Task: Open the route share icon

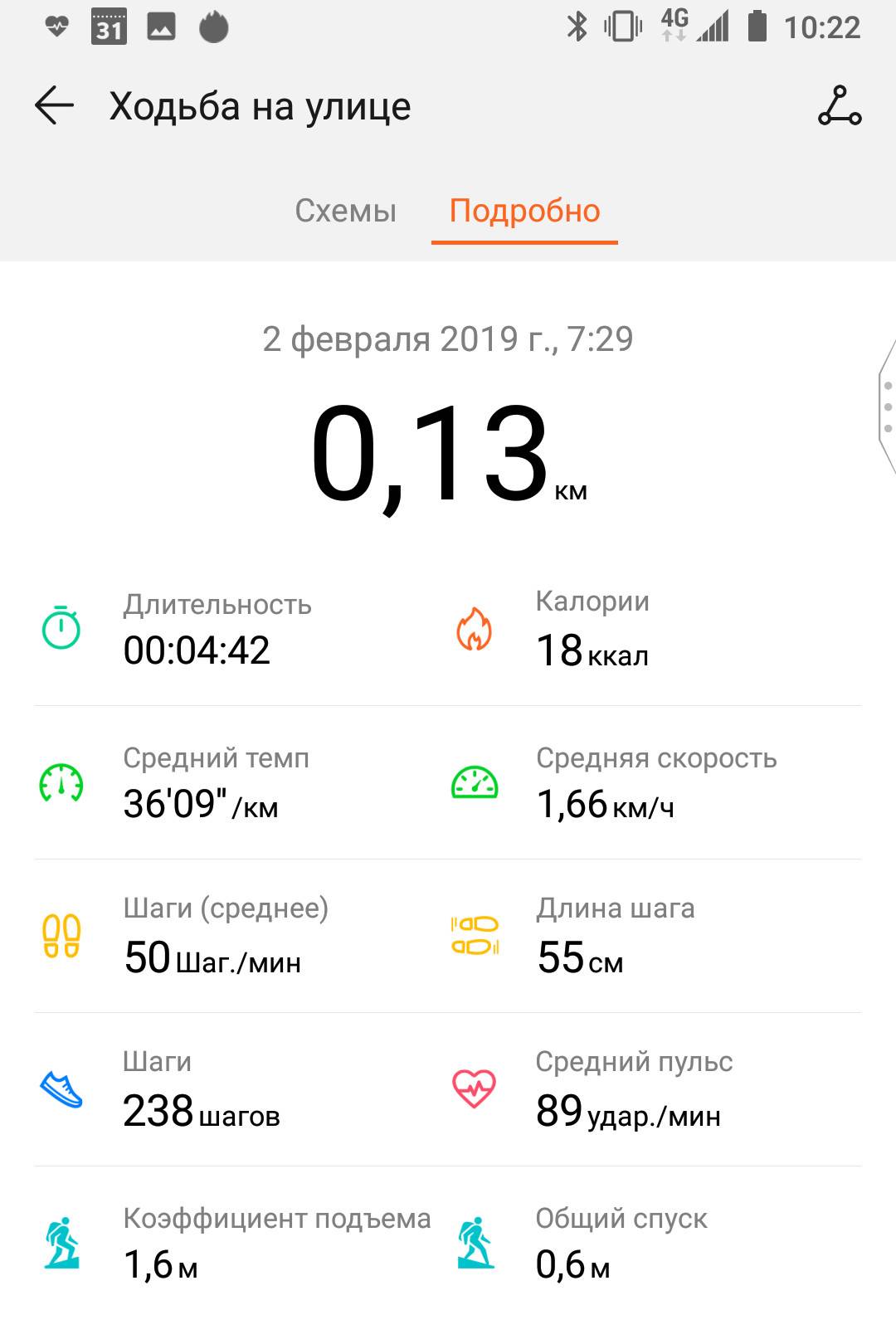Action: pyautogui.click(x=840, y=106)
